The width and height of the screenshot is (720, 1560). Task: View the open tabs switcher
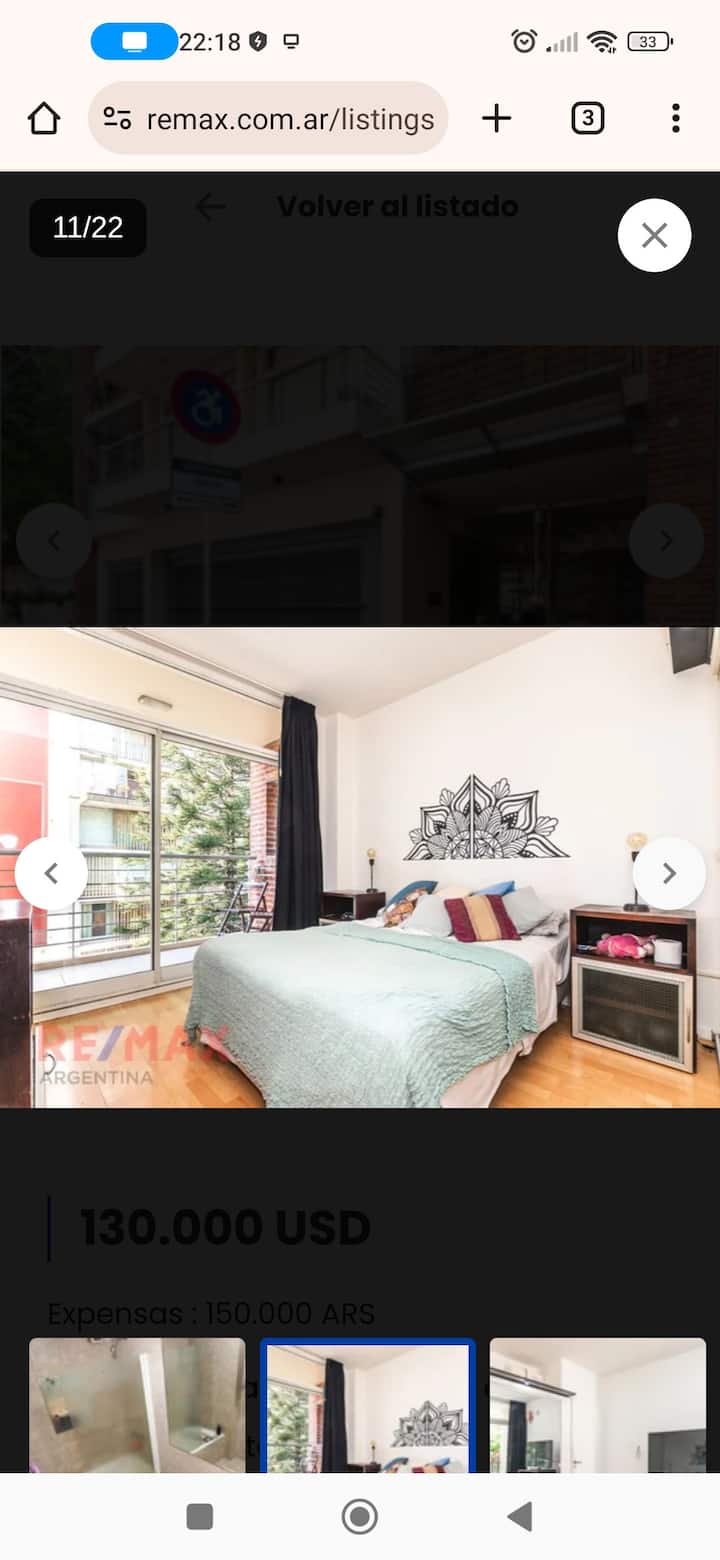587,119
